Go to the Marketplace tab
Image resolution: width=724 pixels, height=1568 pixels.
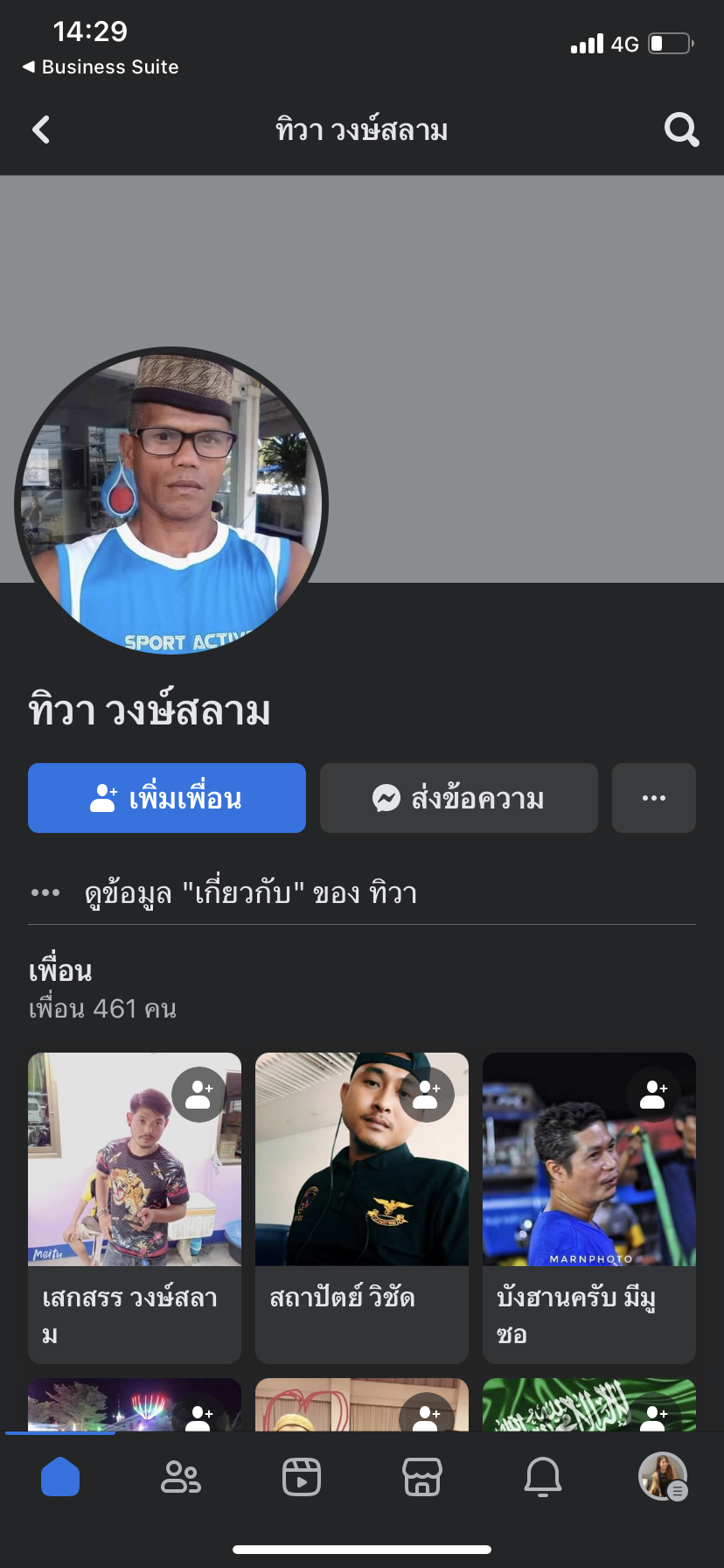[422, 1477]
